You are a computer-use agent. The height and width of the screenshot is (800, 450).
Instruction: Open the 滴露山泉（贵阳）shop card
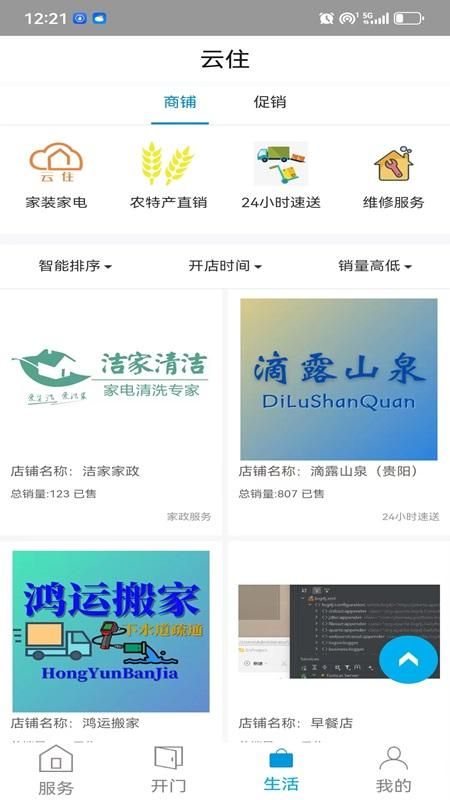click(339, 412)
